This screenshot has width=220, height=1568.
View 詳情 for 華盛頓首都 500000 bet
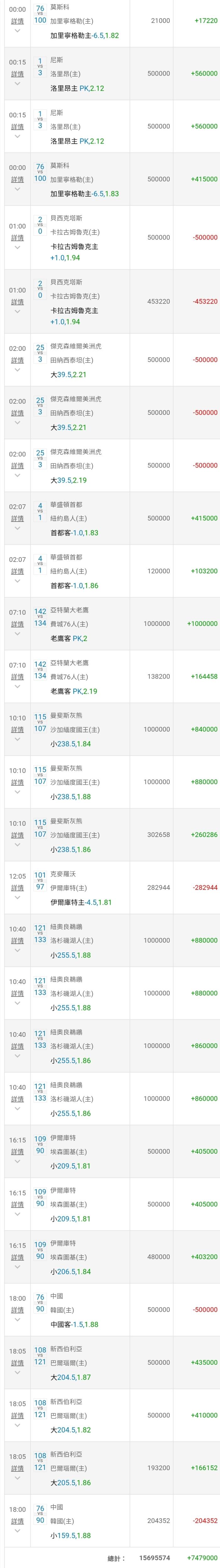18,518
